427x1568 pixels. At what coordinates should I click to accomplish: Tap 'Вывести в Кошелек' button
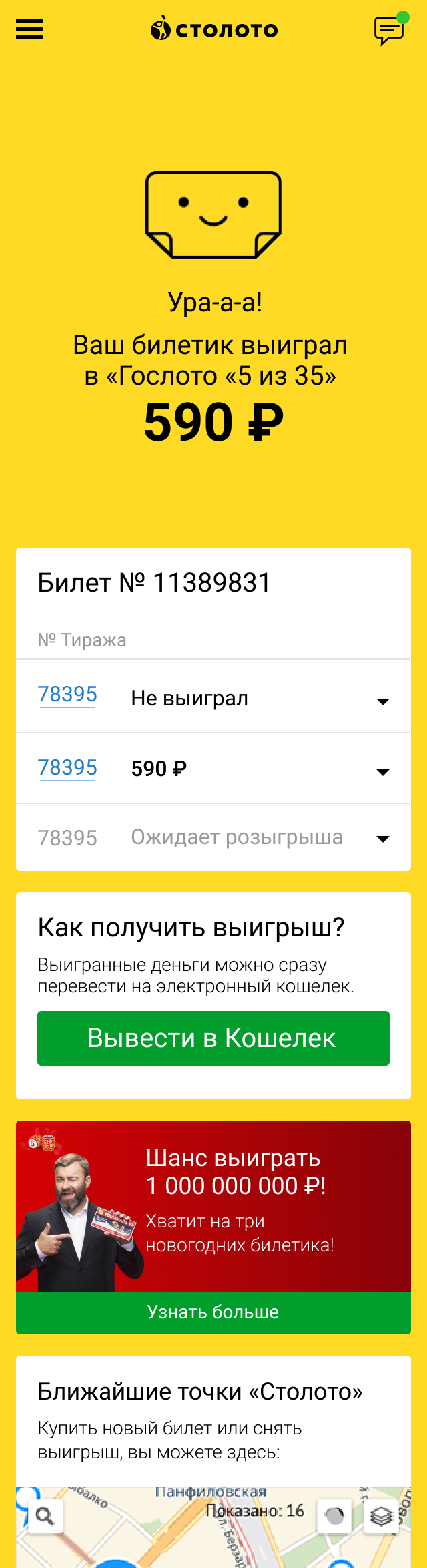coord(213,1038)
